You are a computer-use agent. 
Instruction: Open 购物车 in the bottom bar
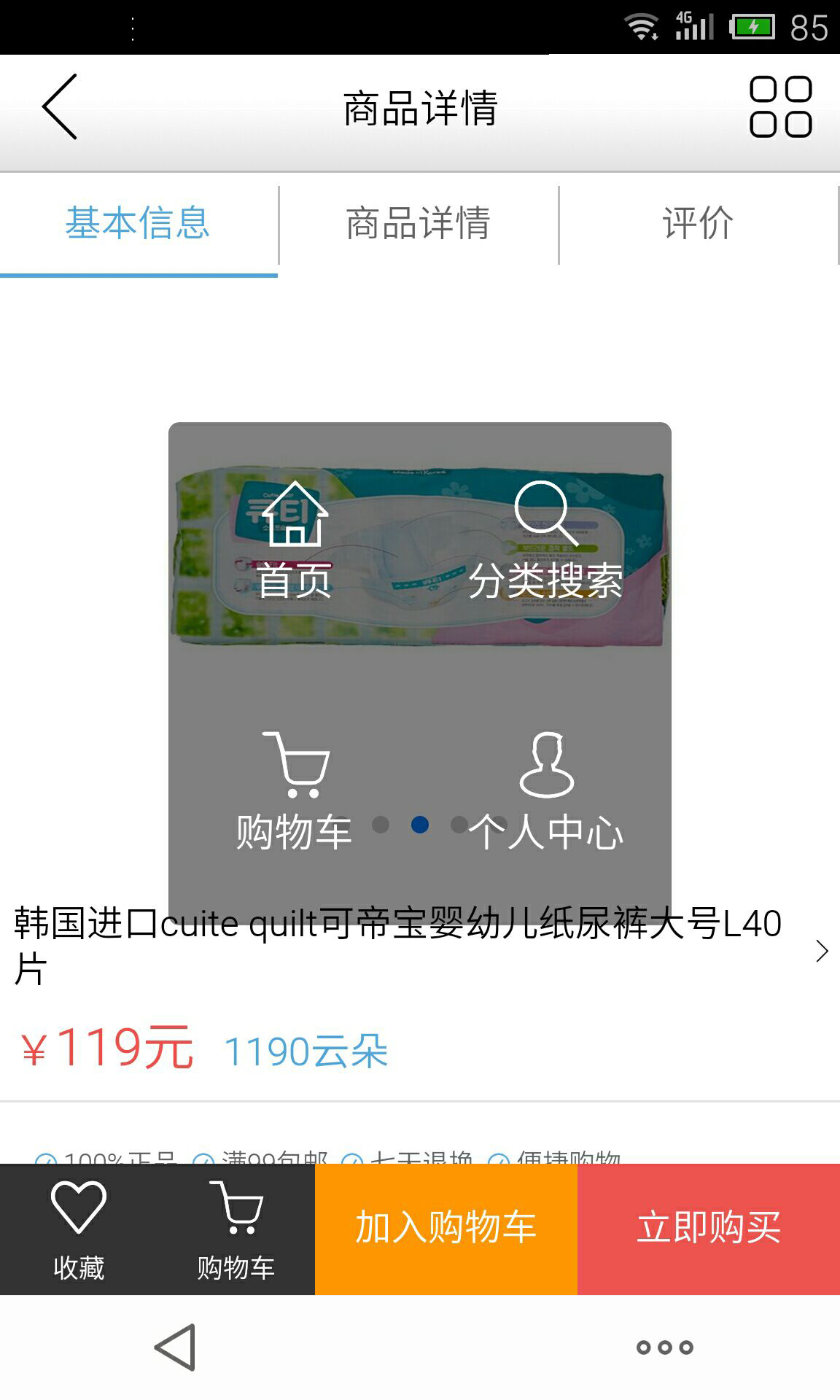coord(236,1229)
